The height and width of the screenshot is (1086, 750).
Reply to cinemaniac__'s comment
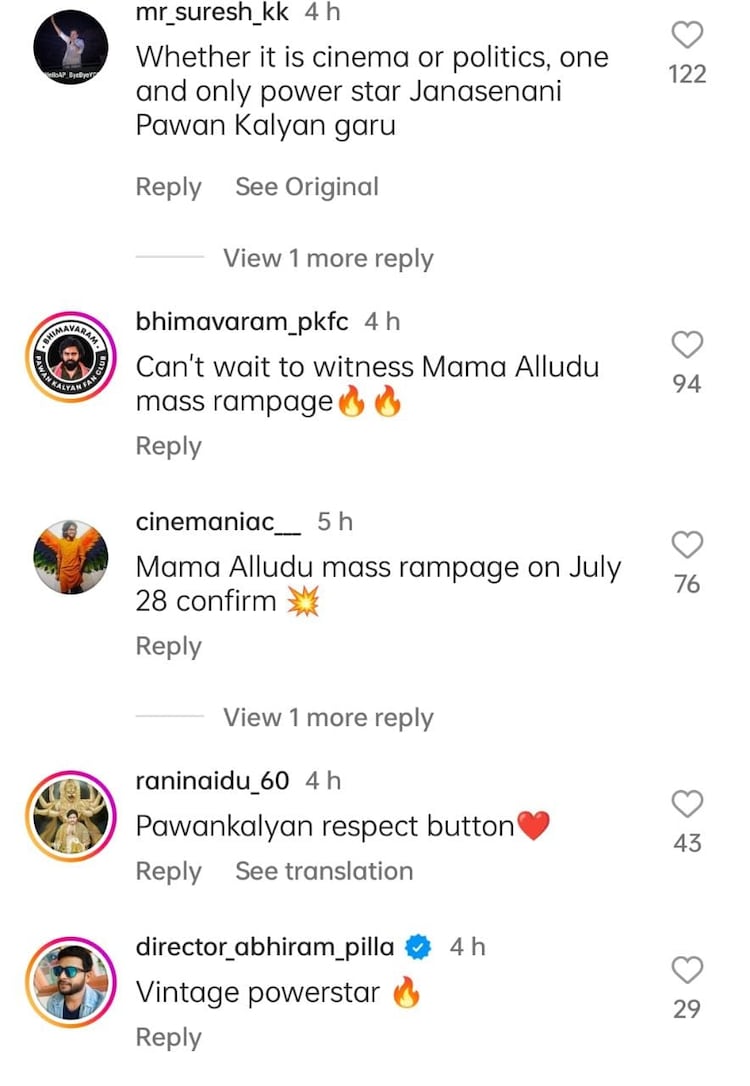click(168, 646)
